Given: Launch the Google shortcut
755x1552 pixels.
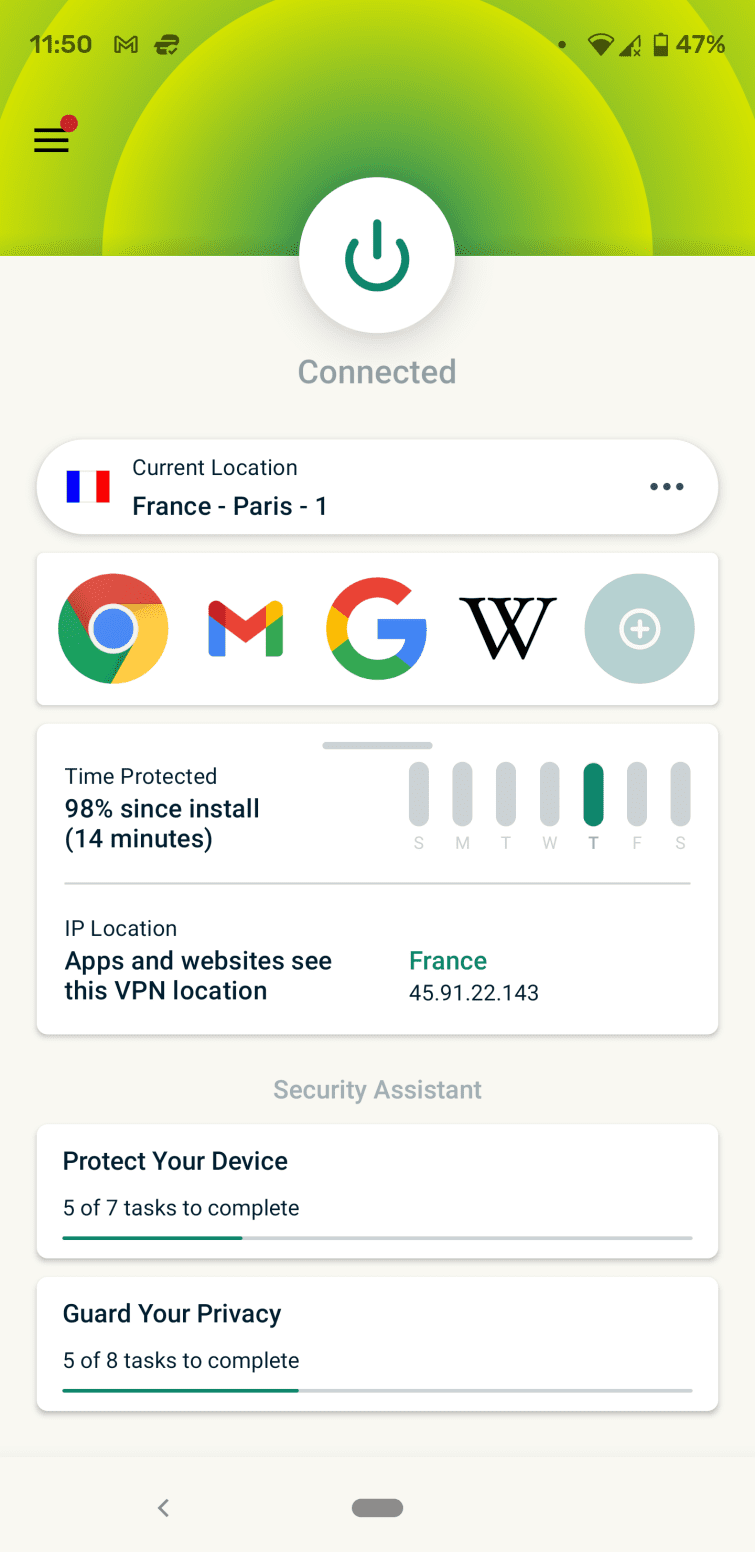Looking at the screenshot, I should [x=376, y=629].
